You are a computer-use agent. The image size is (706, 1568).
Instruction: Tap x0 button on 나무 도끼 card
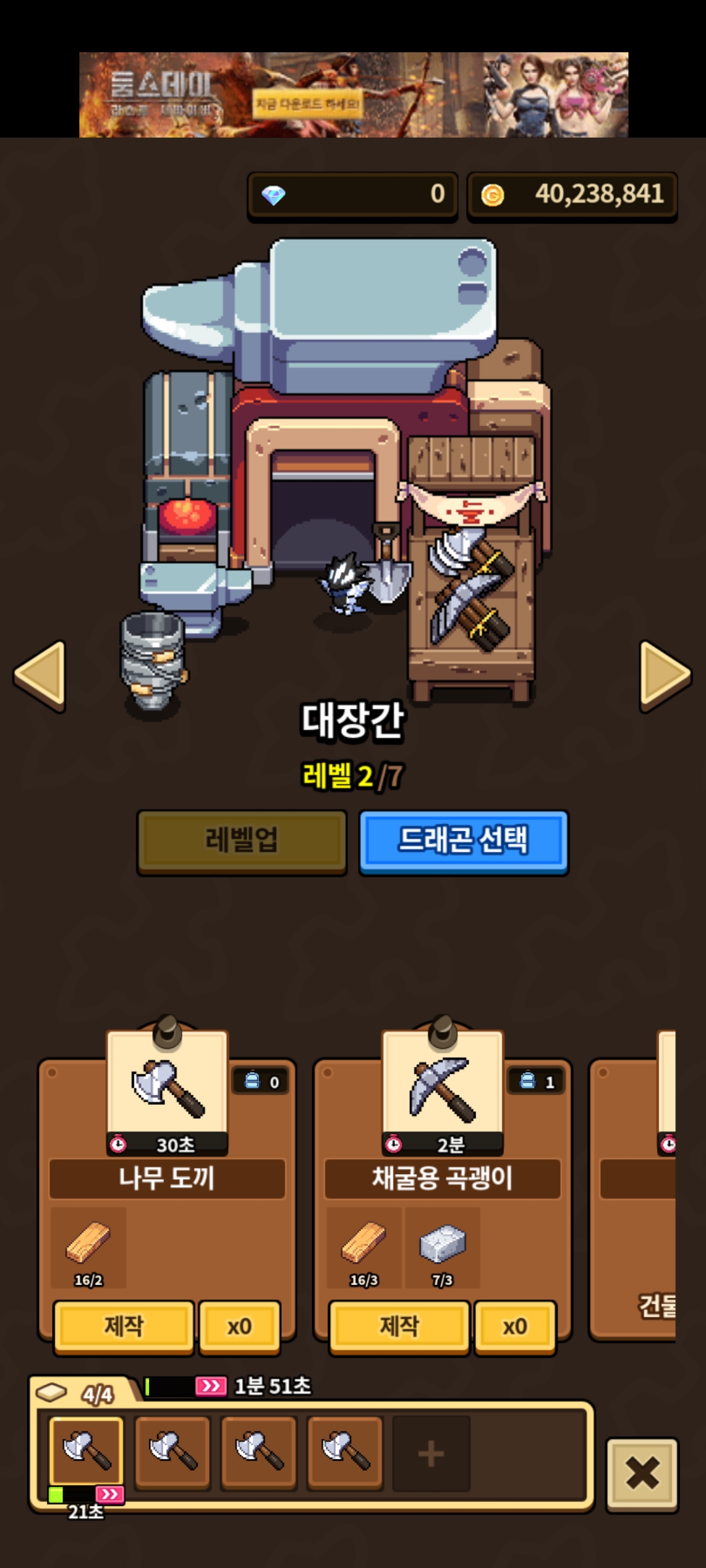click(239, 1326)
